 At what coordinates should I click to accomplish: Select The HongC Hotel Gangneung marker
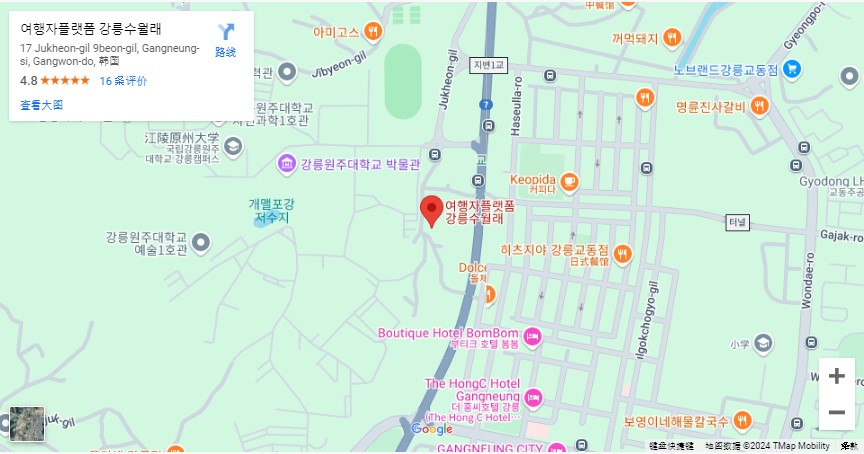[x=533, y=397]
